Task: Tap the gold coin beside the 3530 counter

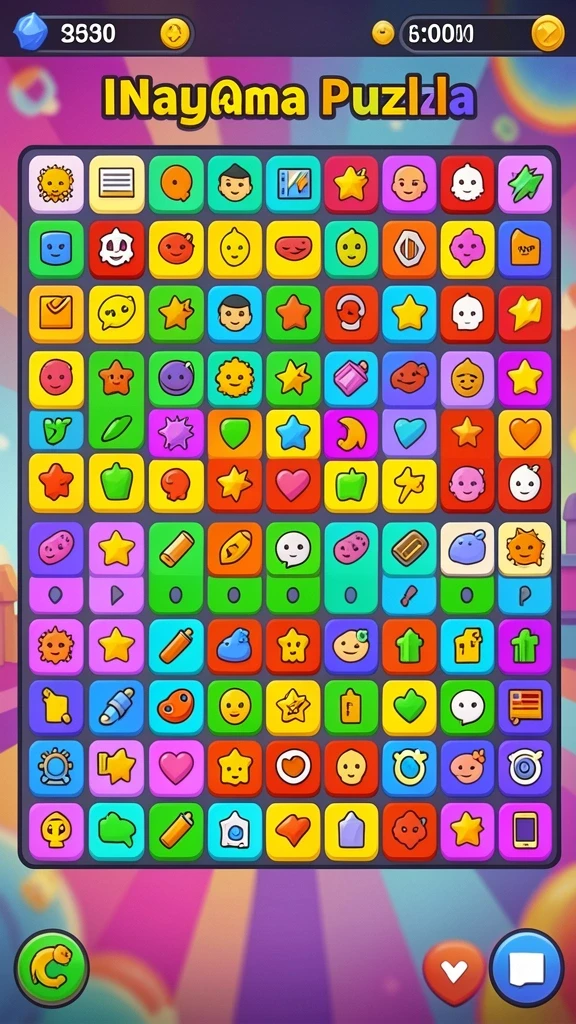Action: (175, 33)
